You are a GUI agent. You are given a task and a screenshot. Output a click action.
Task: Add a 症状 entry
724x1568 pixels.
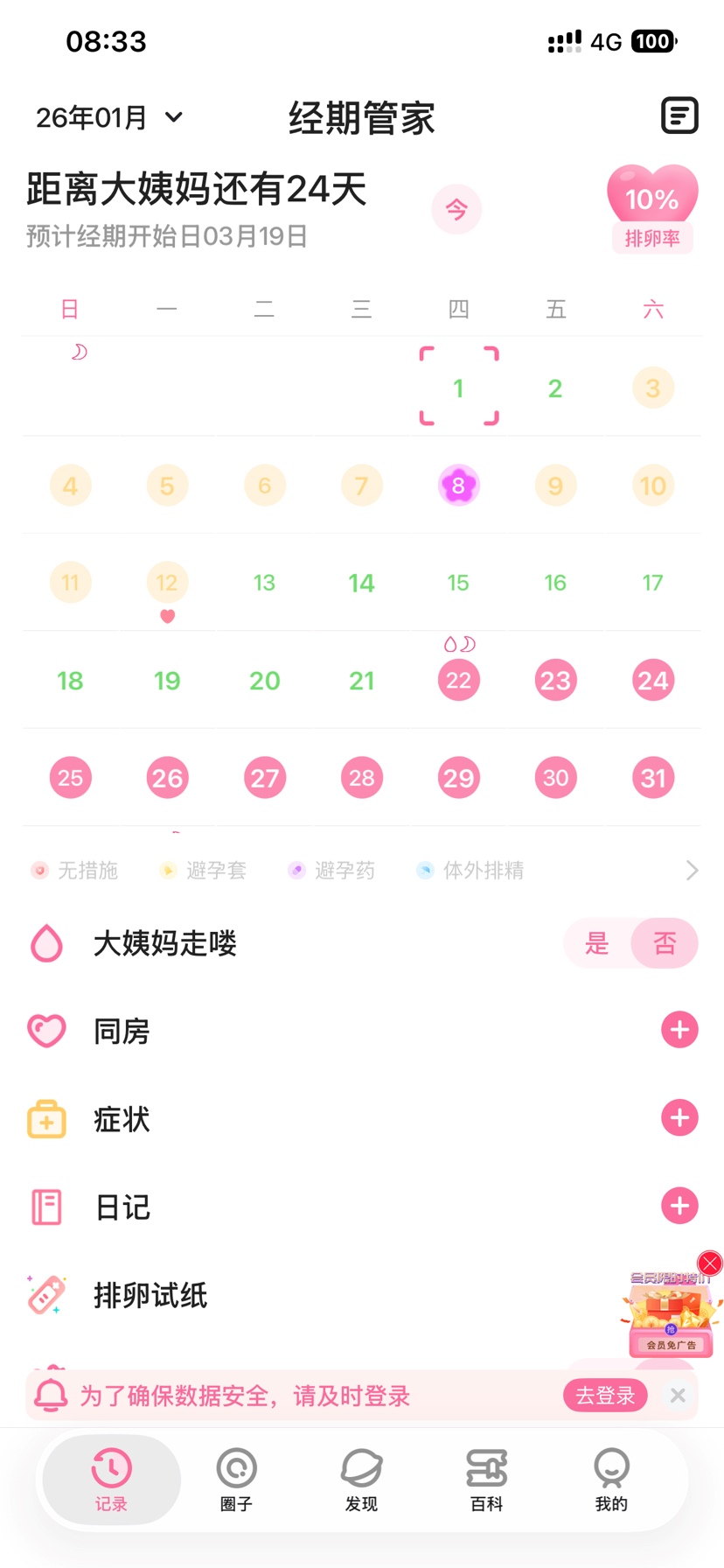(x=679, y=1118)
